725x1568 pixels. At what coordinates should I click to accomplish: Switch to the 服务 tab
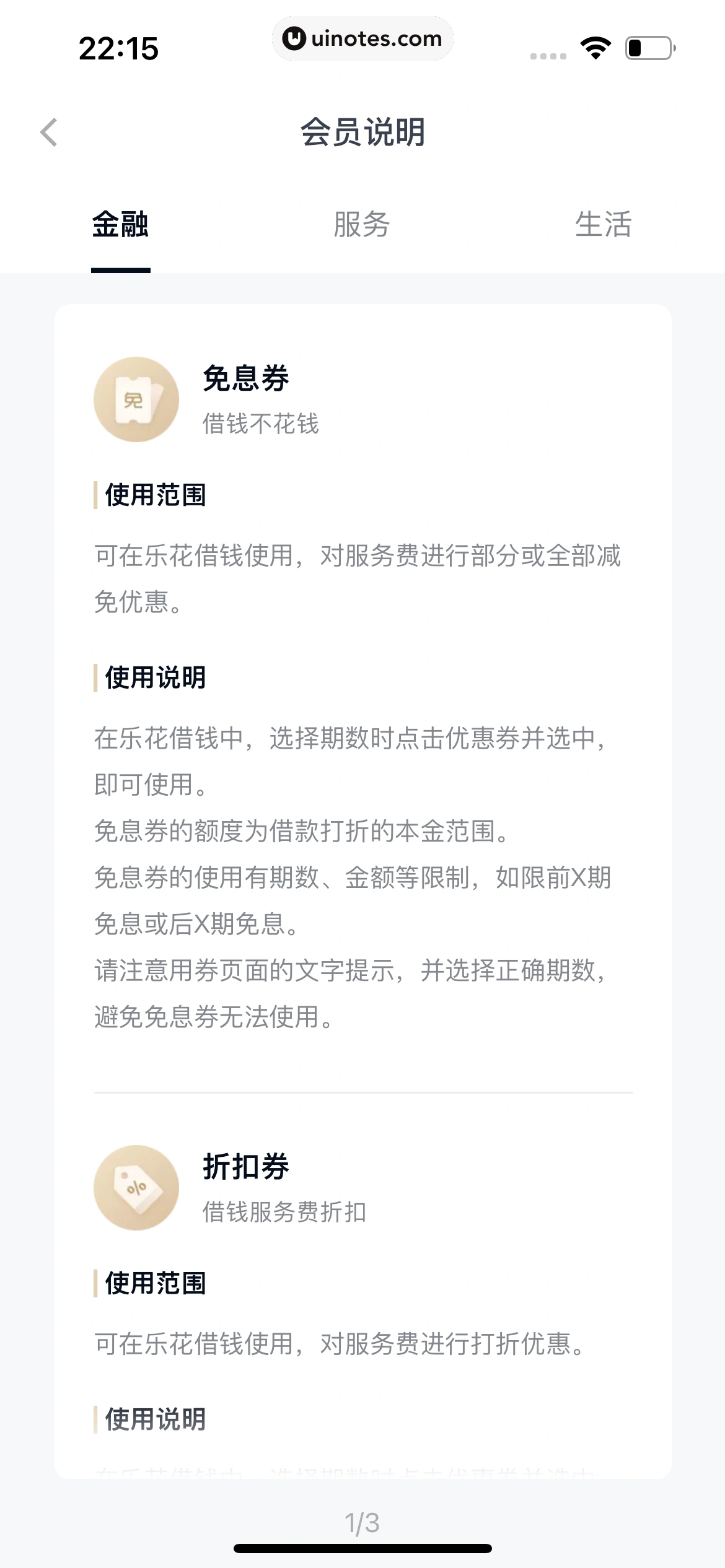tap(362, 224)
